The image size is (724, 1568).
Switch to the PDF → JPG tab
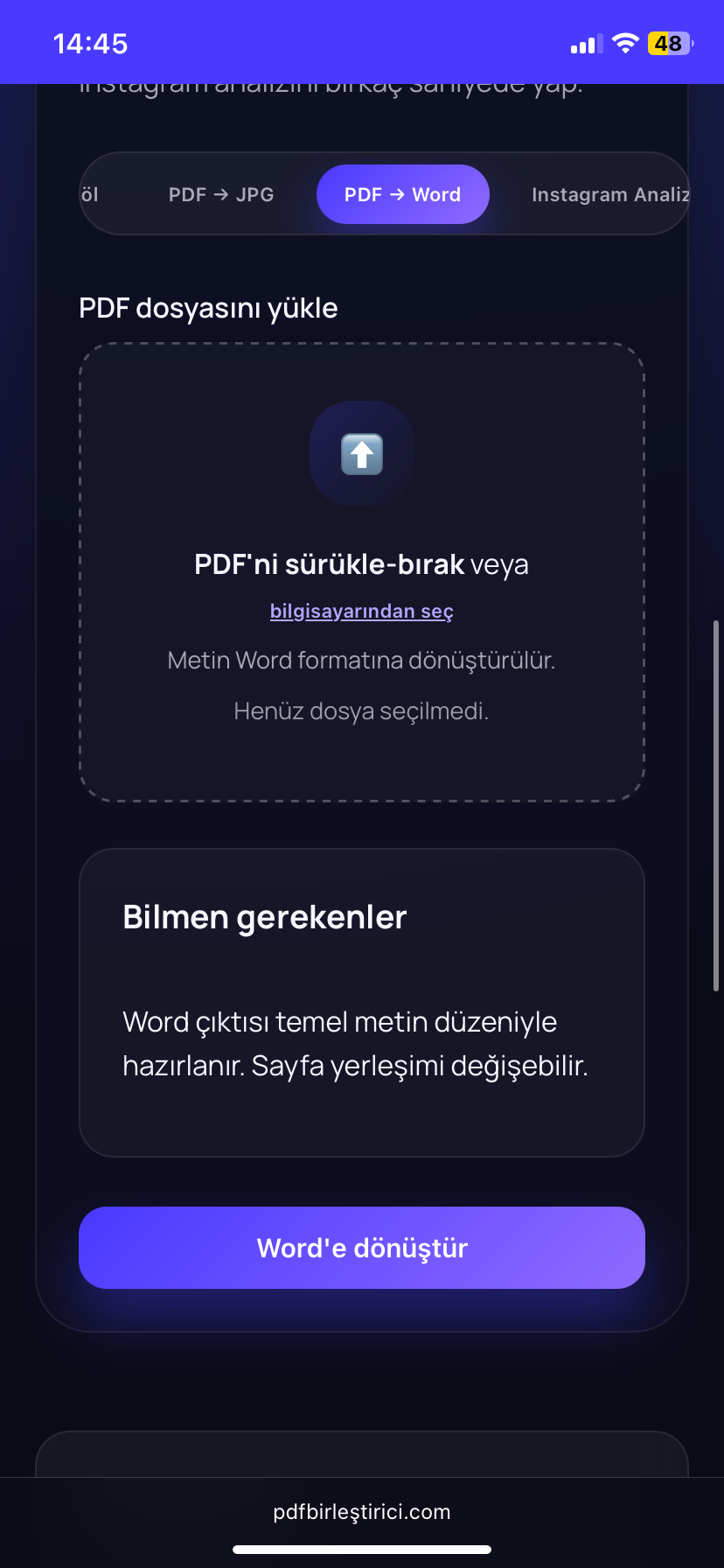(220, 194)
